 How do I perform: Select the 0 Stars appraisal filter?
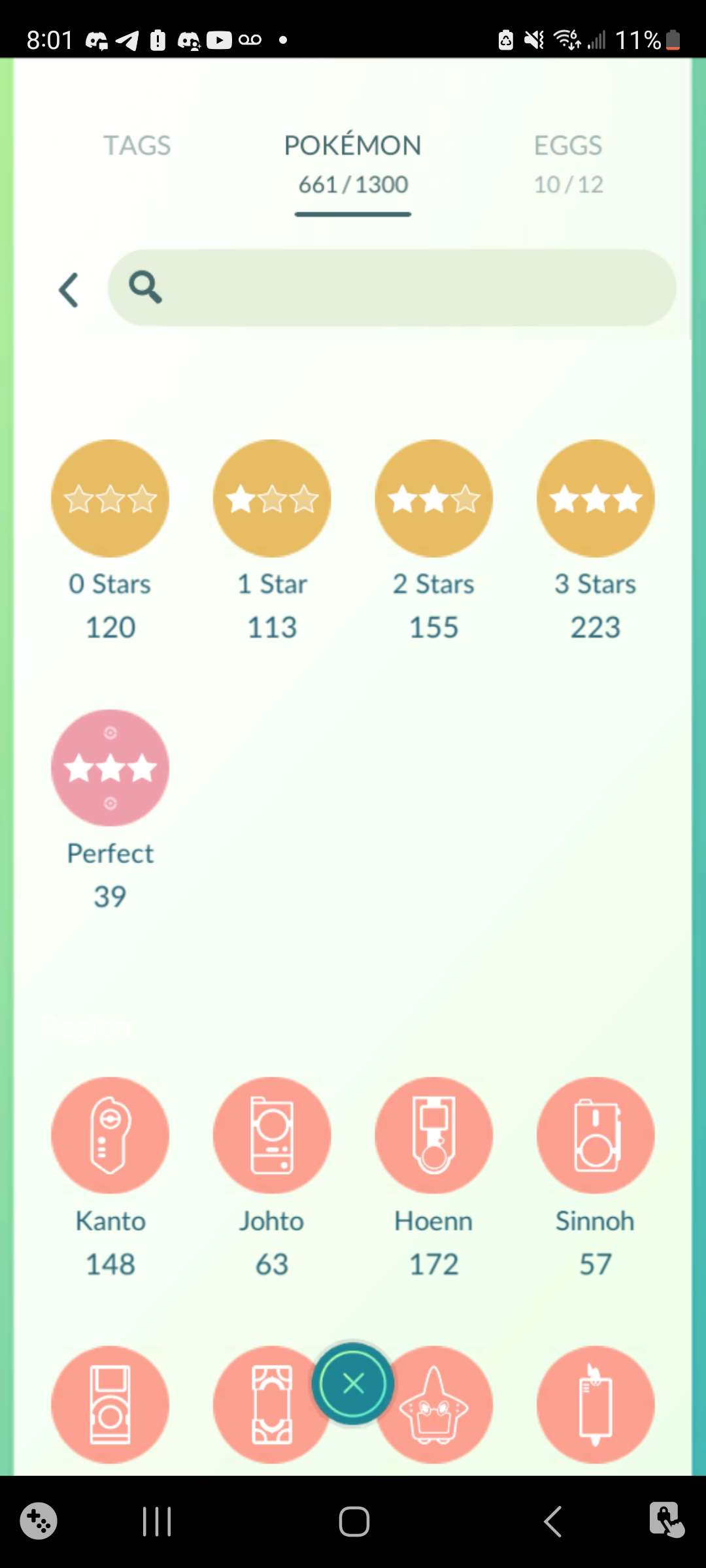pos(110,498)
